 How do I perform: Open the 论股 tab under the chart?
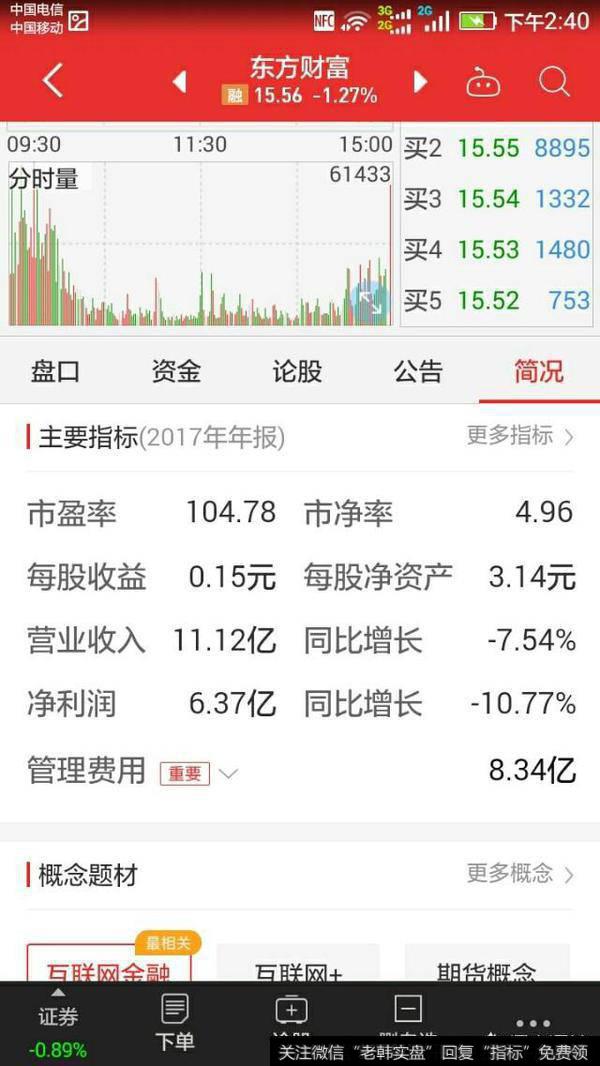(x=297, y=372)
